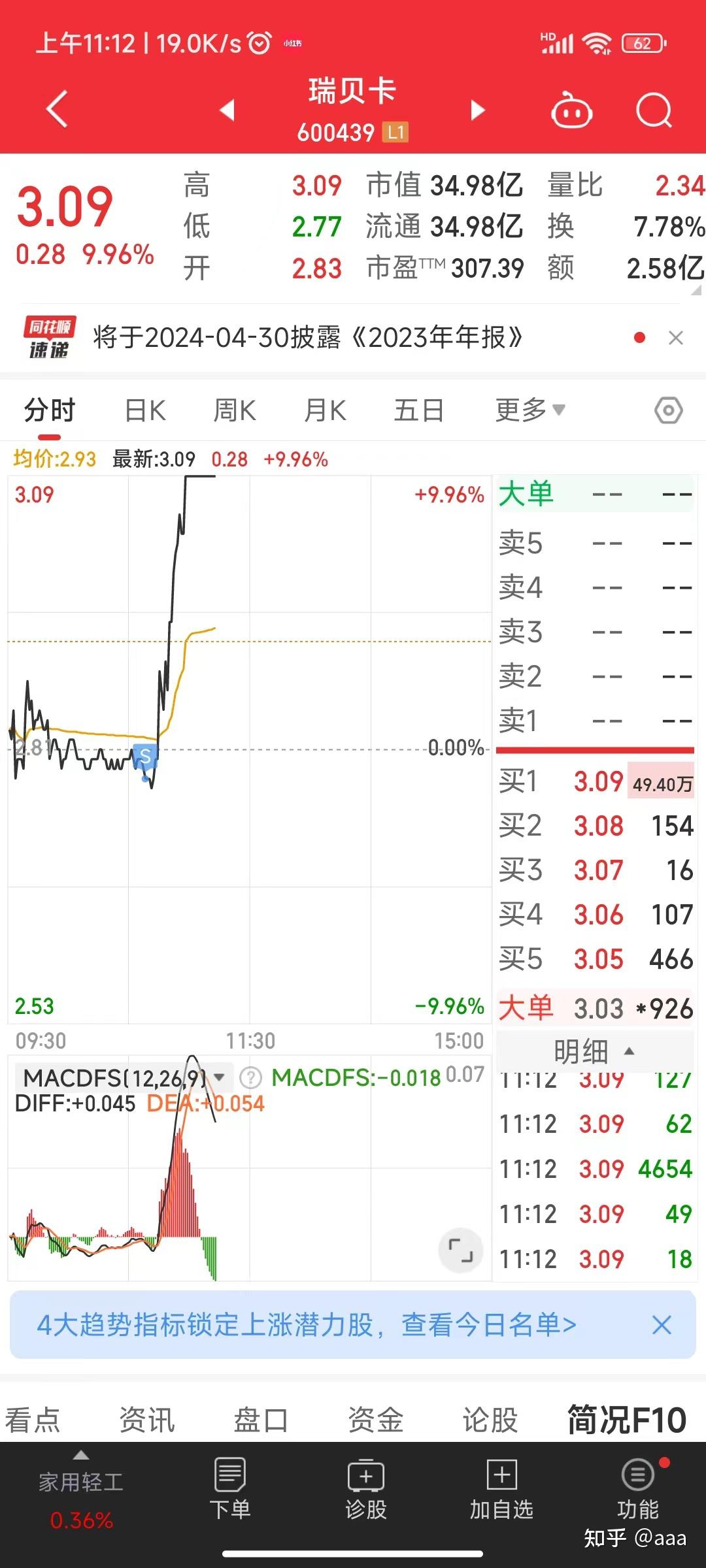This screenshot has height=1568, width=706.
Task: Switch to the 日K chart tab
Action: tap(145, 411)
